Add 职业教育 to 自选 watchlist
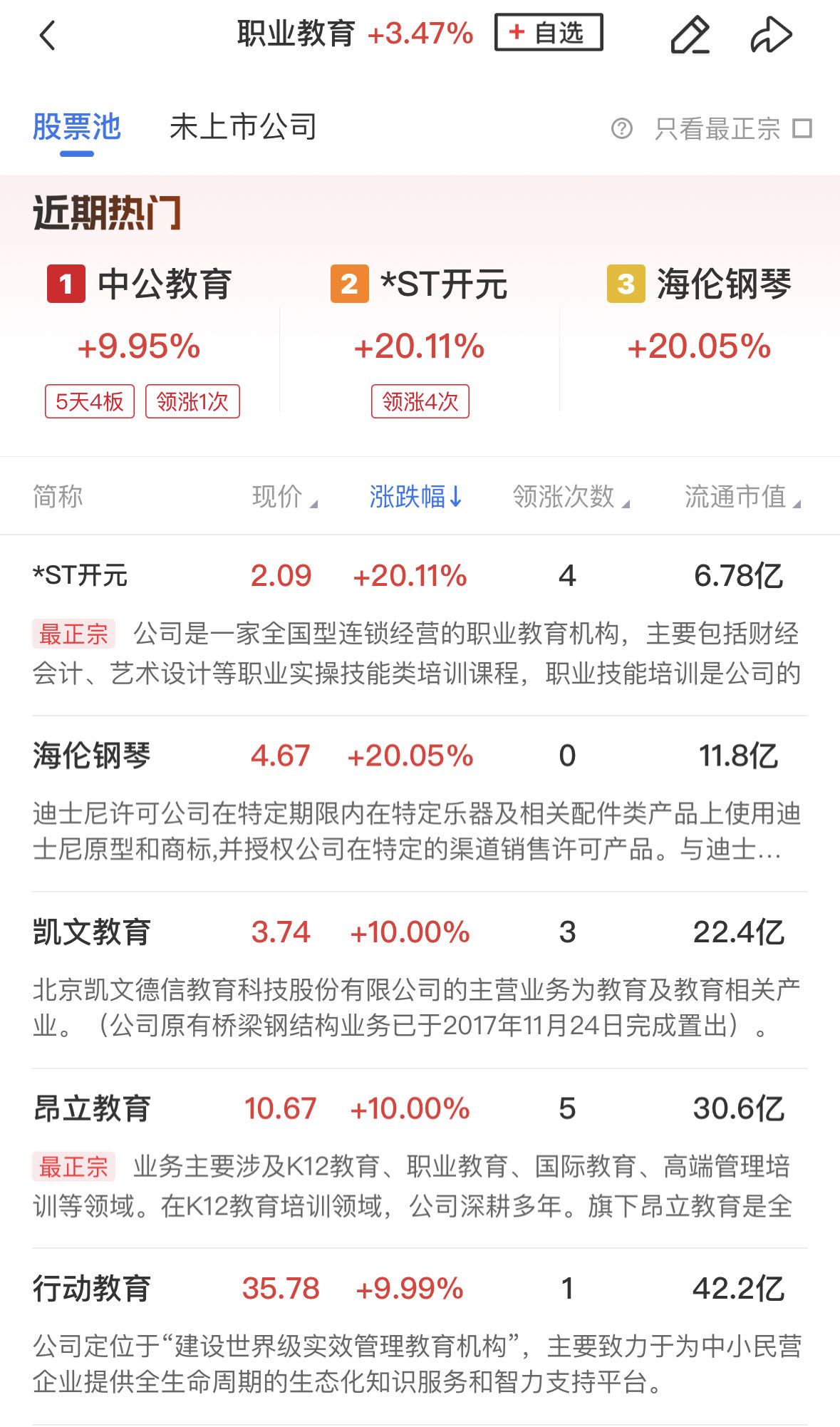The height and width of the screenshot is (1427, 840). (549, 33)
